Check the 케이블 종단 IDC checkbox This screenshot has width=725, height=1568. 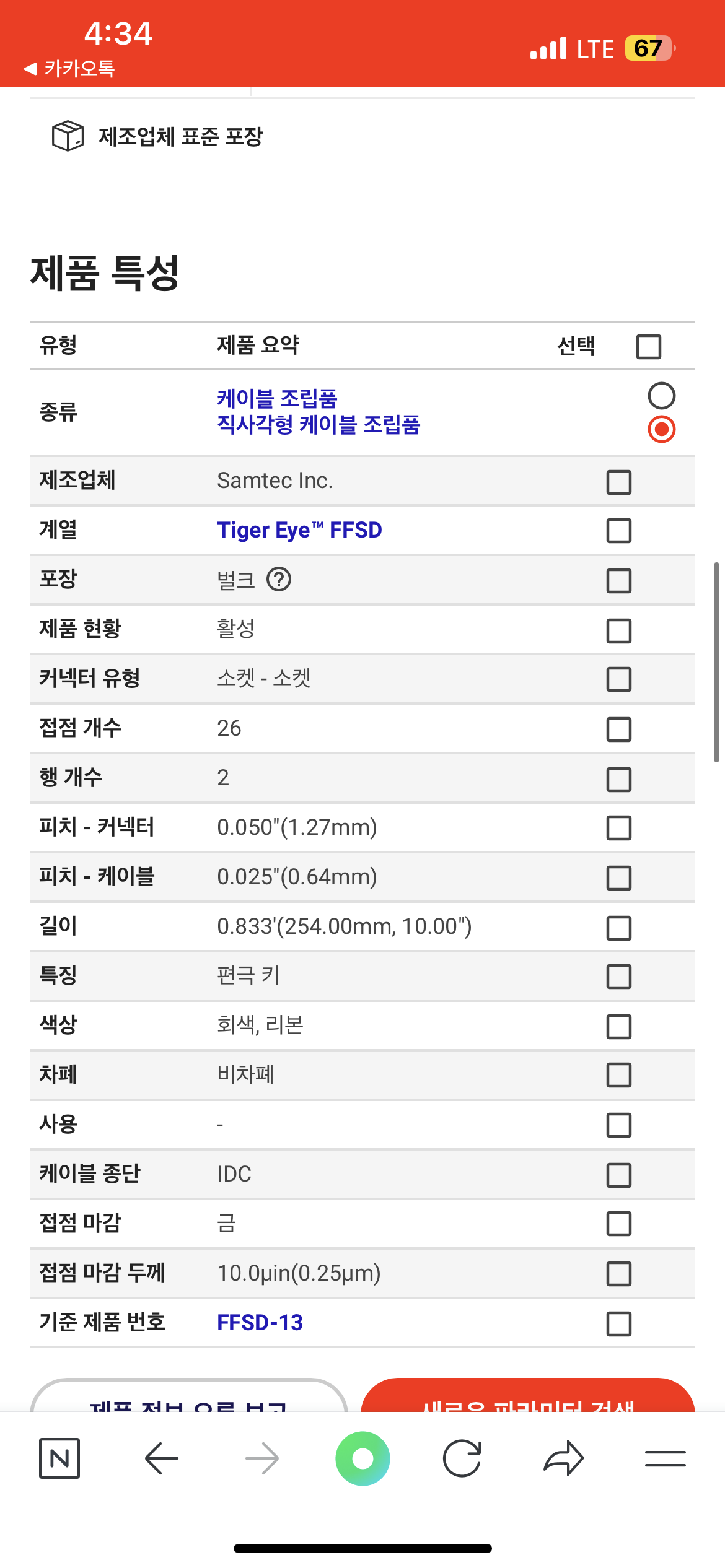coord(618,1175)
